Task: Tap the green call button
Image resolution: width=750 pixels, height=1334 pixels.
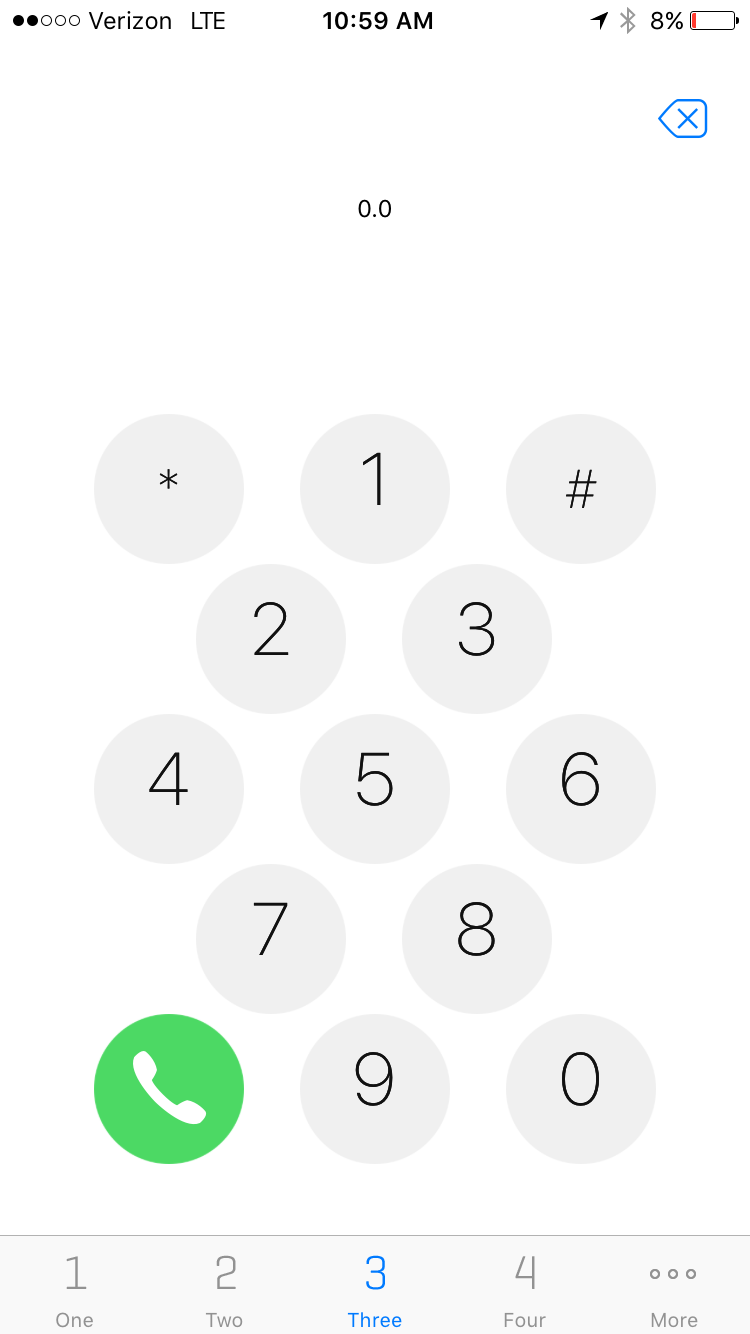Action: [169, 1089]
